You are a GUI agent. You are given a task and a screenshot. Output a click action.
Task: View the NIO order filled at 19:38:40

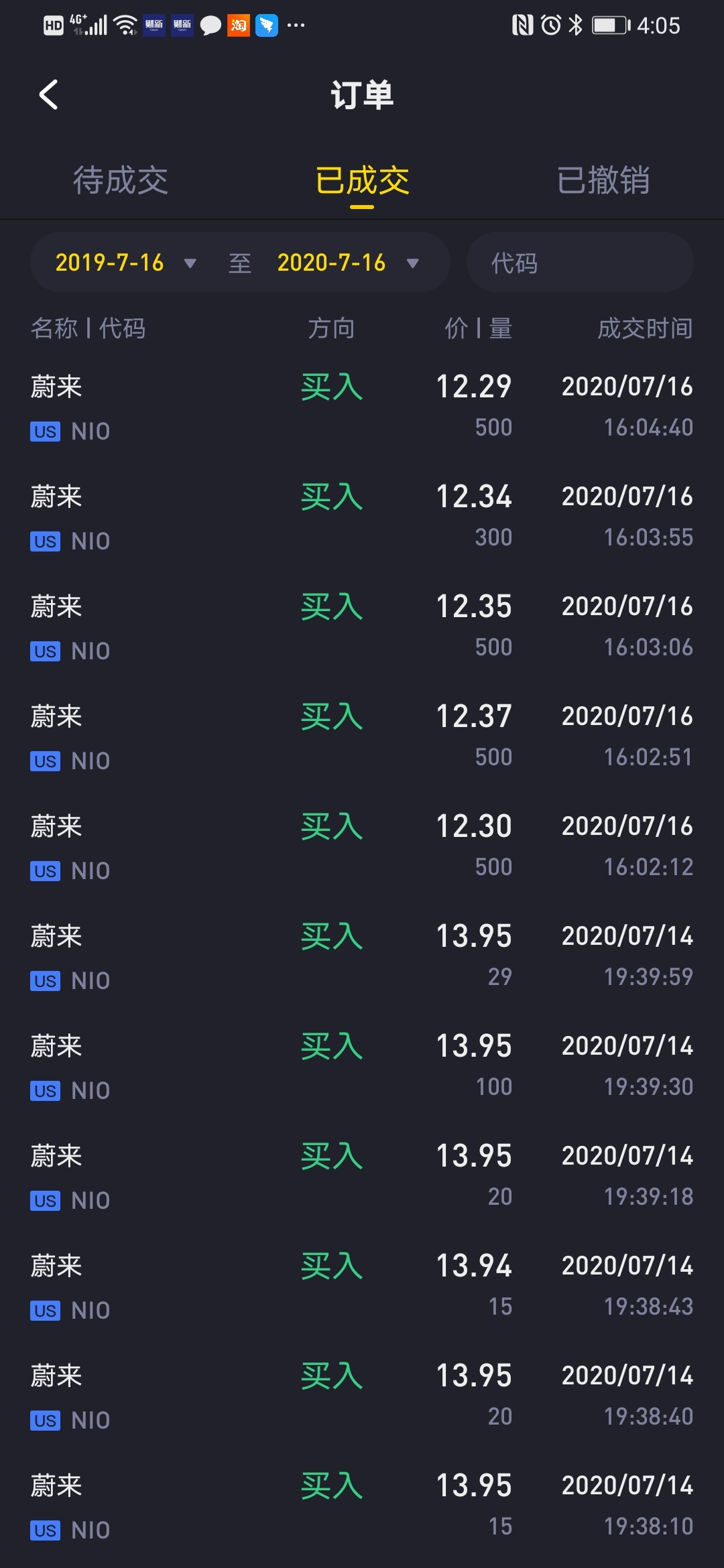(362, 1396)
